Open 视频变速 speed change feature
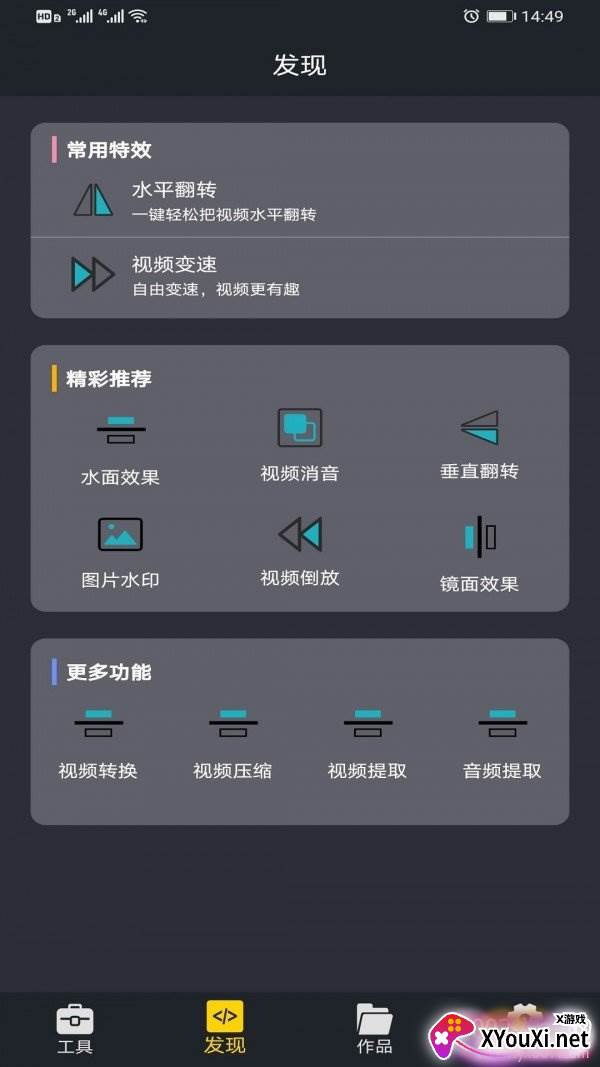The width and height of the screenshot is (600, 1067). click(299, 275)
